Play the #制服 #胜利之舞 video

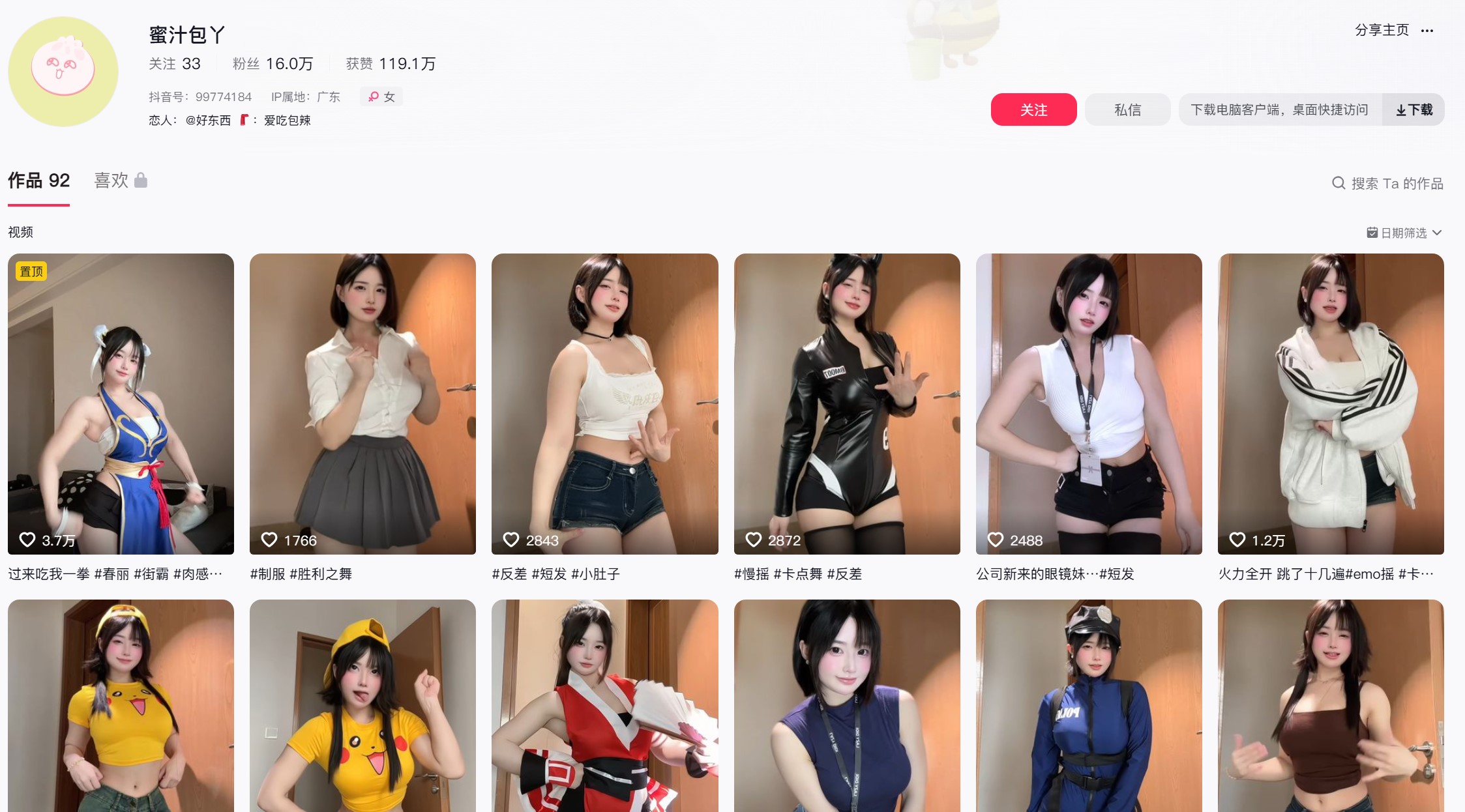[363, 403]
